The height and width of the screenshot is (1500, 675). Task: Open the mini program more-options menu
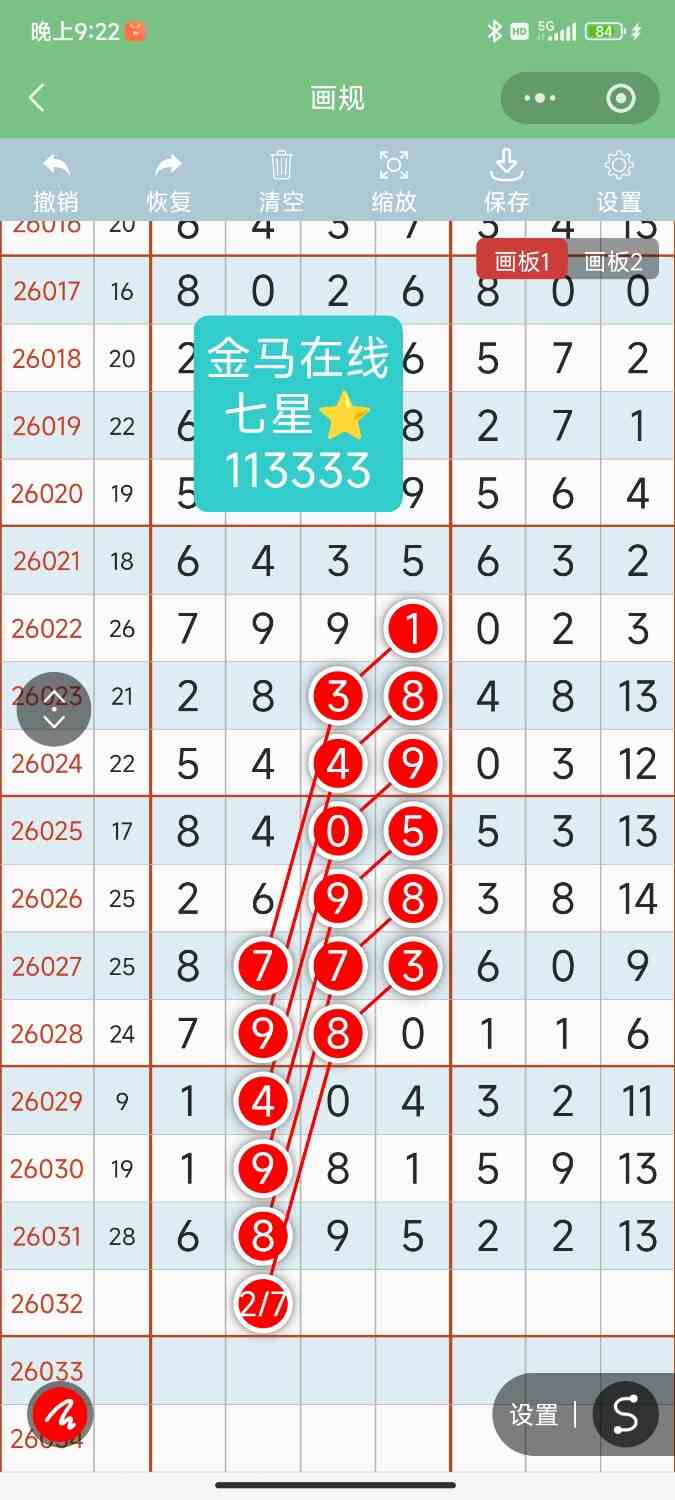[x=540, y=98]
